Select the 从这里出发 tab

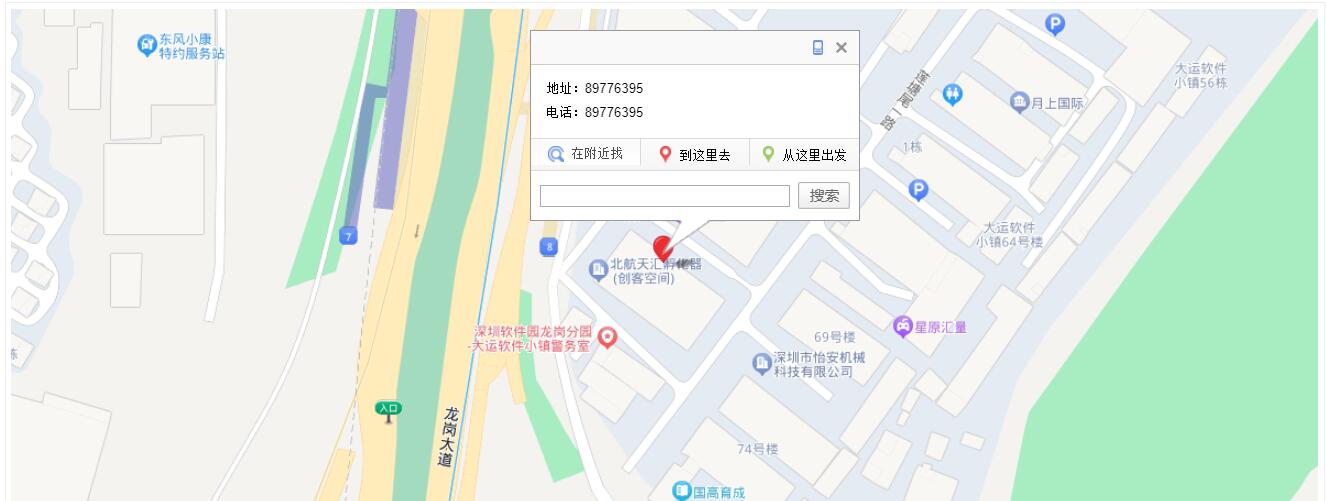pyautogui.click(x=803, y=155)
